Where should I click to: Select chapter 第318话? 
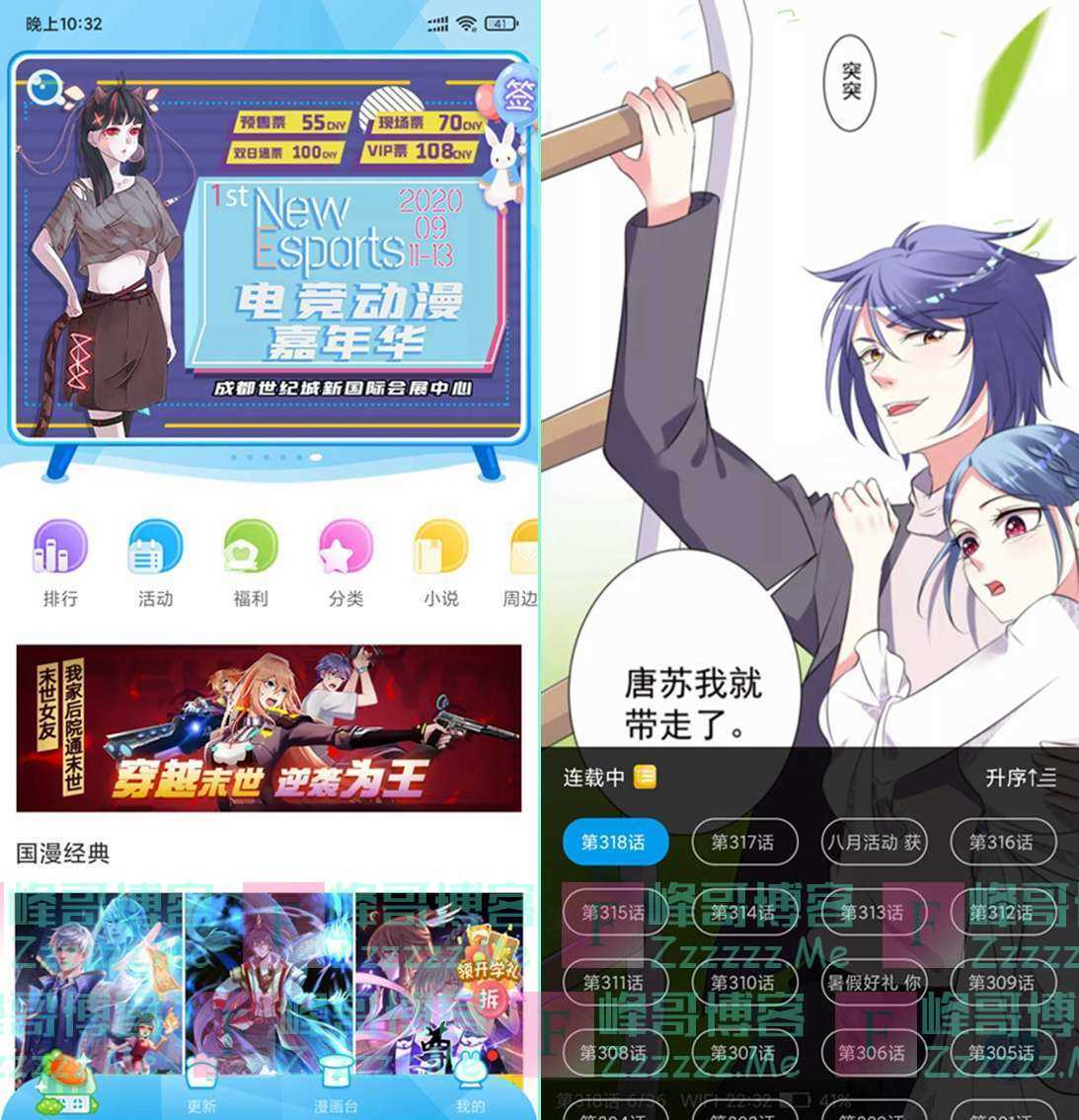[614, 842]
